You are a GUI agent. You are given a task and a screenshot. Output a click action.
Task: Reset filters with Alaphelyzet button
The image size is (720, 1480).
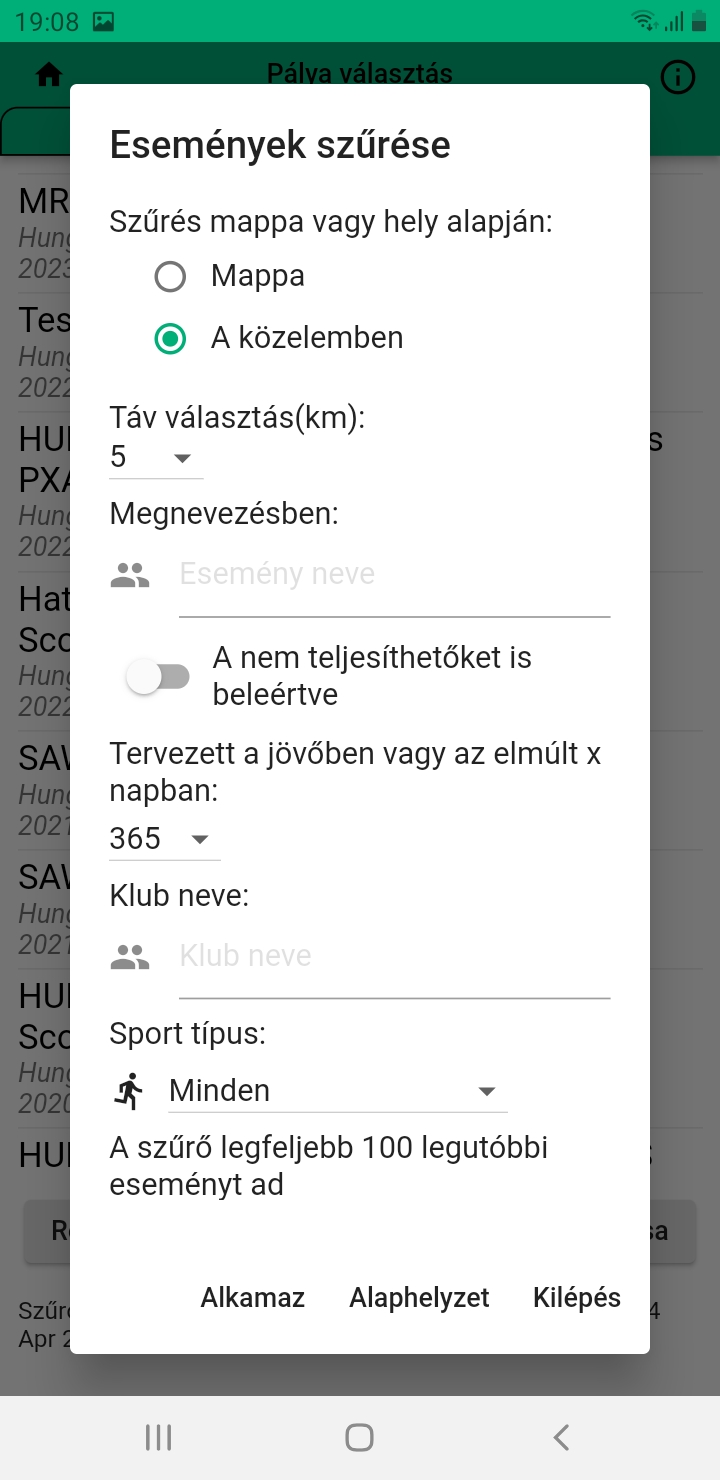[x=419, y=1298]
